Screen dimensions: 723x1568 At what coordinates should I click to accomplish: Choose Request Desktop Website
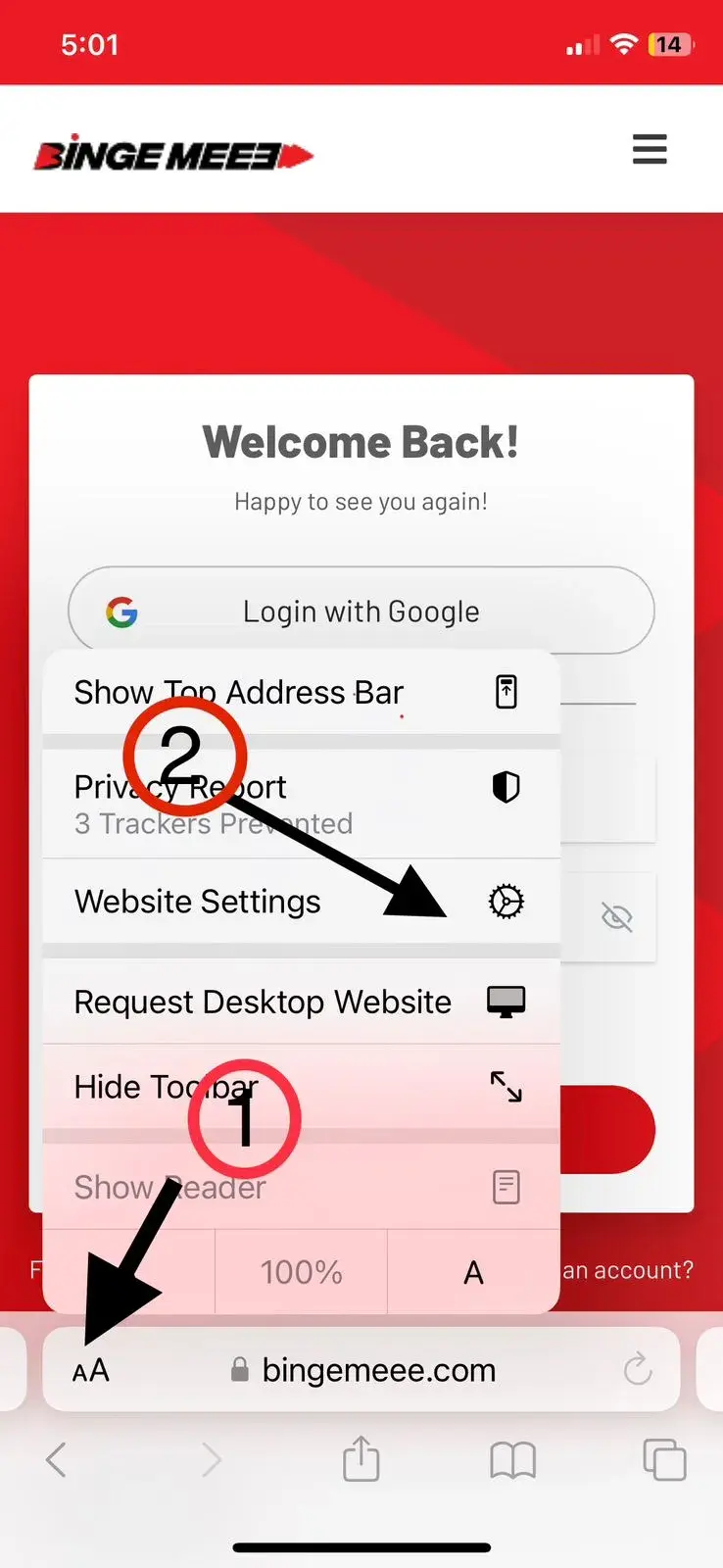[x=301, y=1002]
